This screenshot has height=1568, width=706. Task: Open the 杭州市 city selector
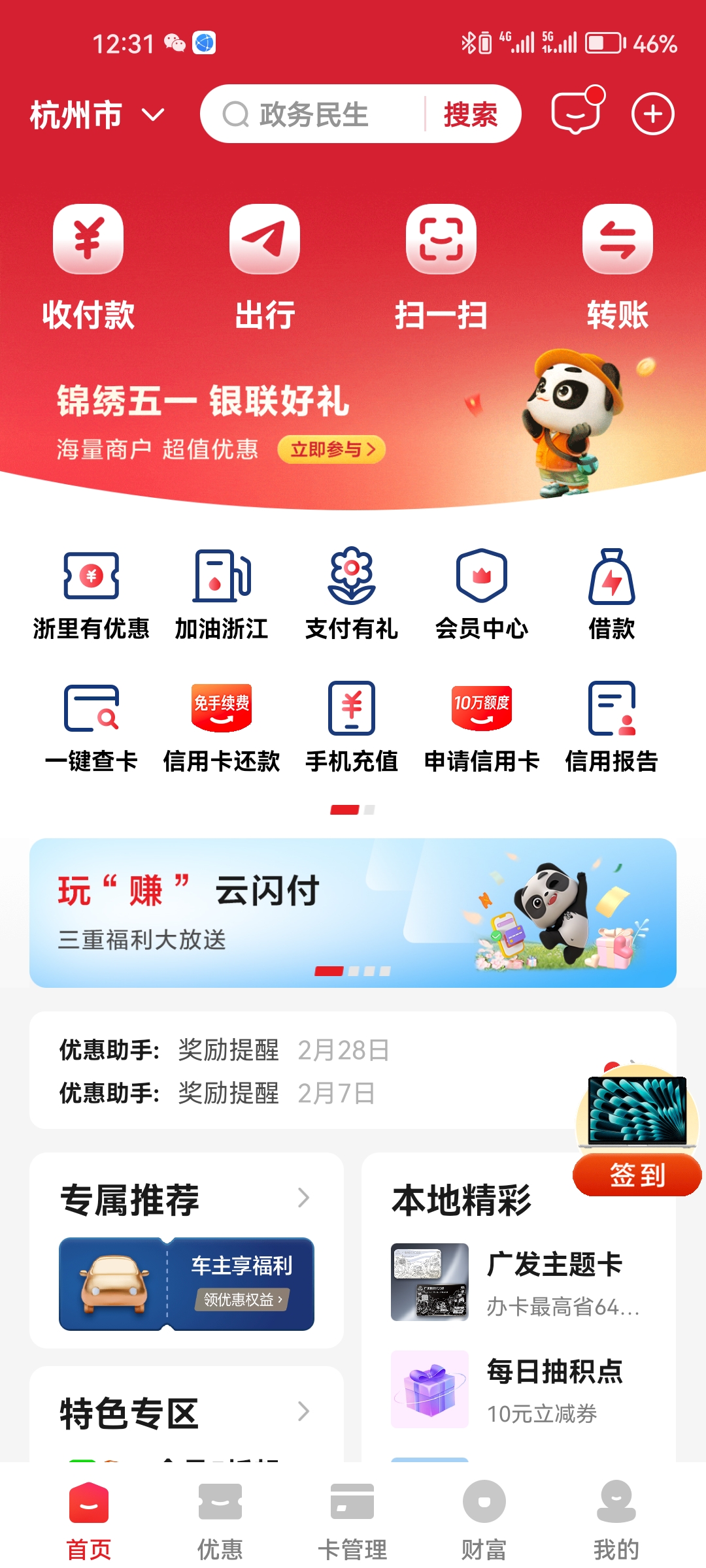[x=97, y=115]
